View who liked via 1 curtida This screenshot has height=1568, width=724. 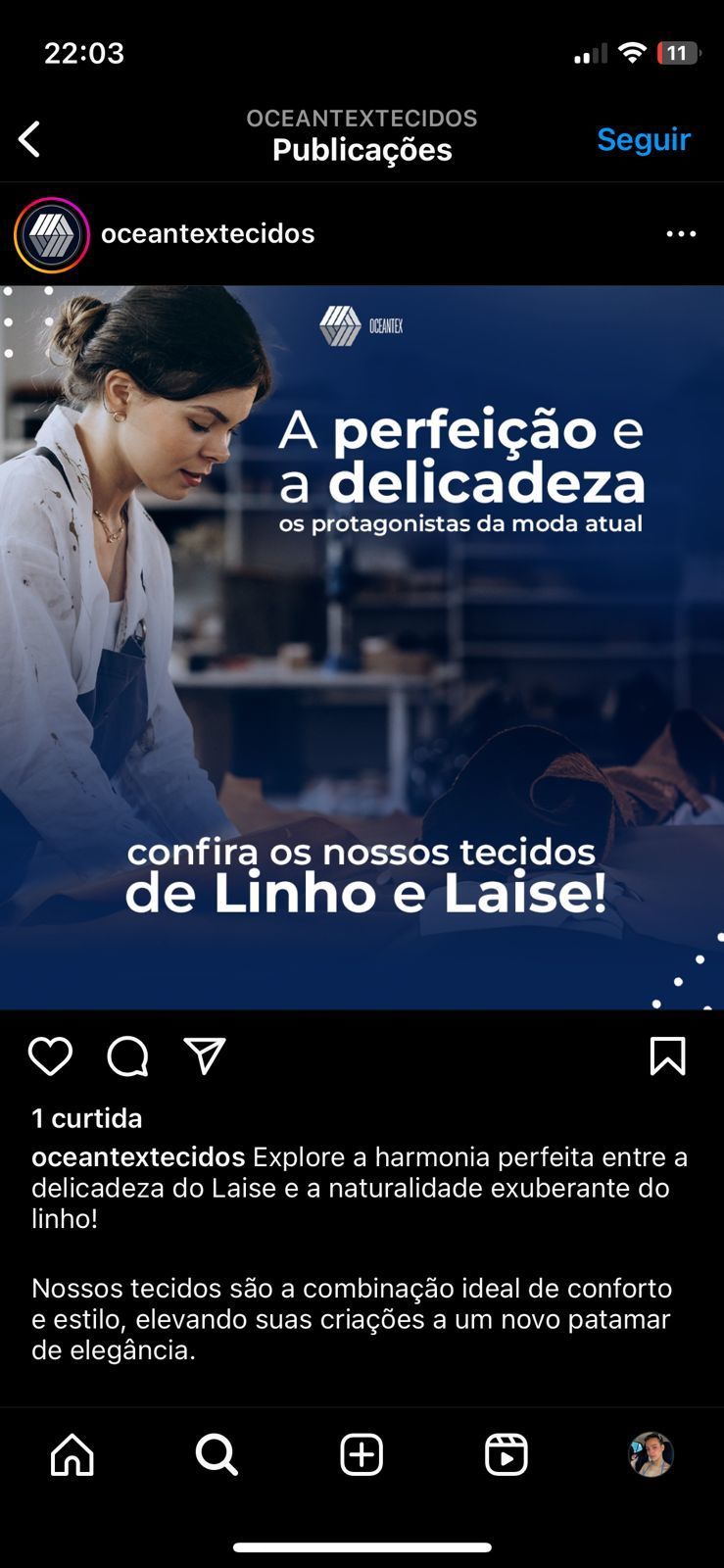pos(87,1118)
